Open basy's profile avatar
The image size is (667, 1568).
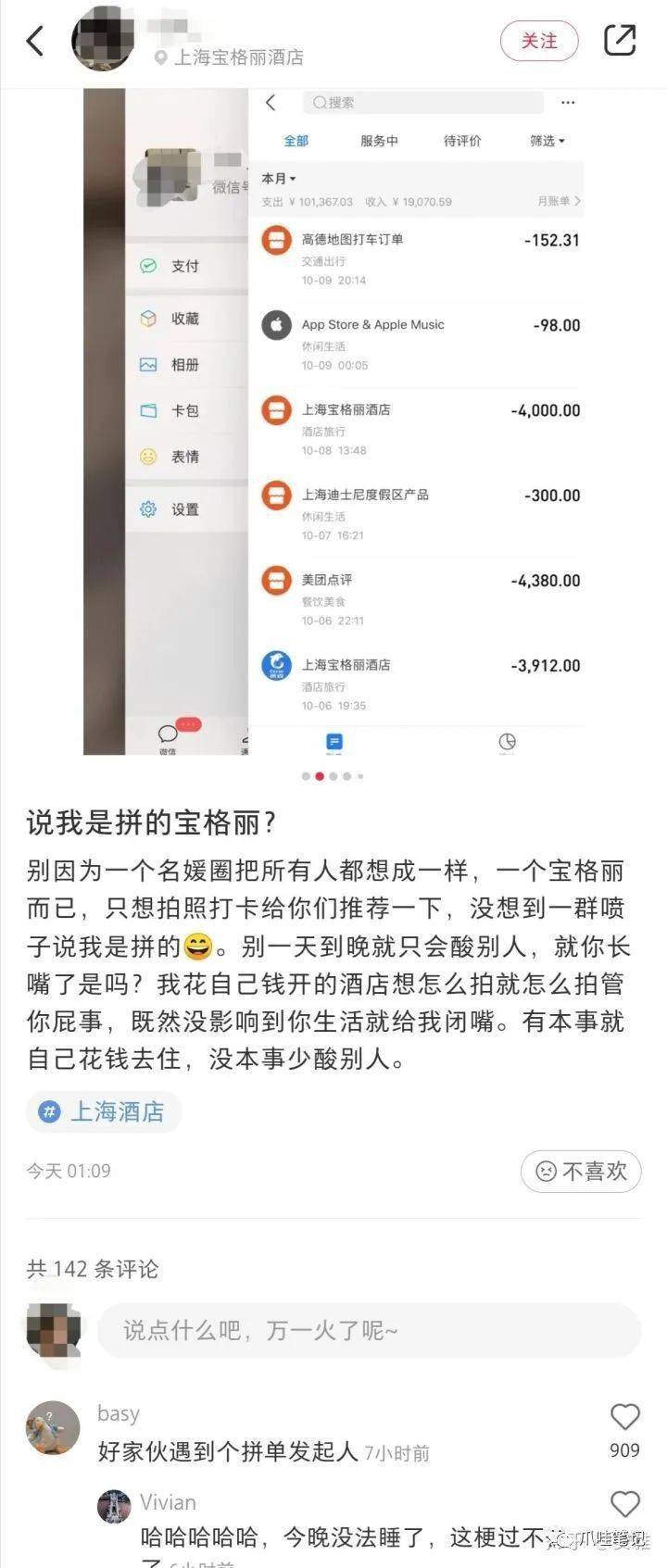pyautogui.click(x=52, y=1427)
